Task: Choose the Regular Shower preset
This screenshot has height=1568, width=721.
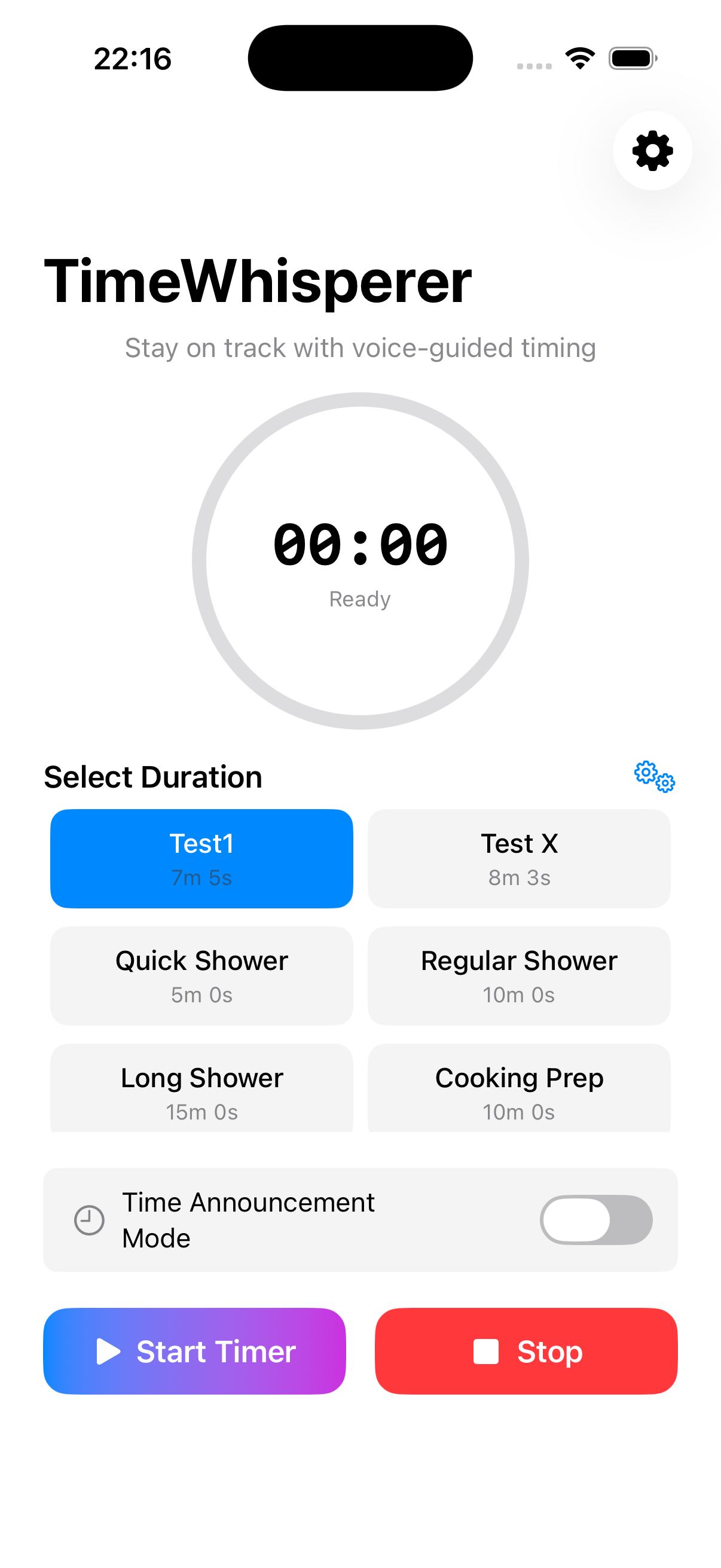Action: pyautogui.click(x=518, y=975)
